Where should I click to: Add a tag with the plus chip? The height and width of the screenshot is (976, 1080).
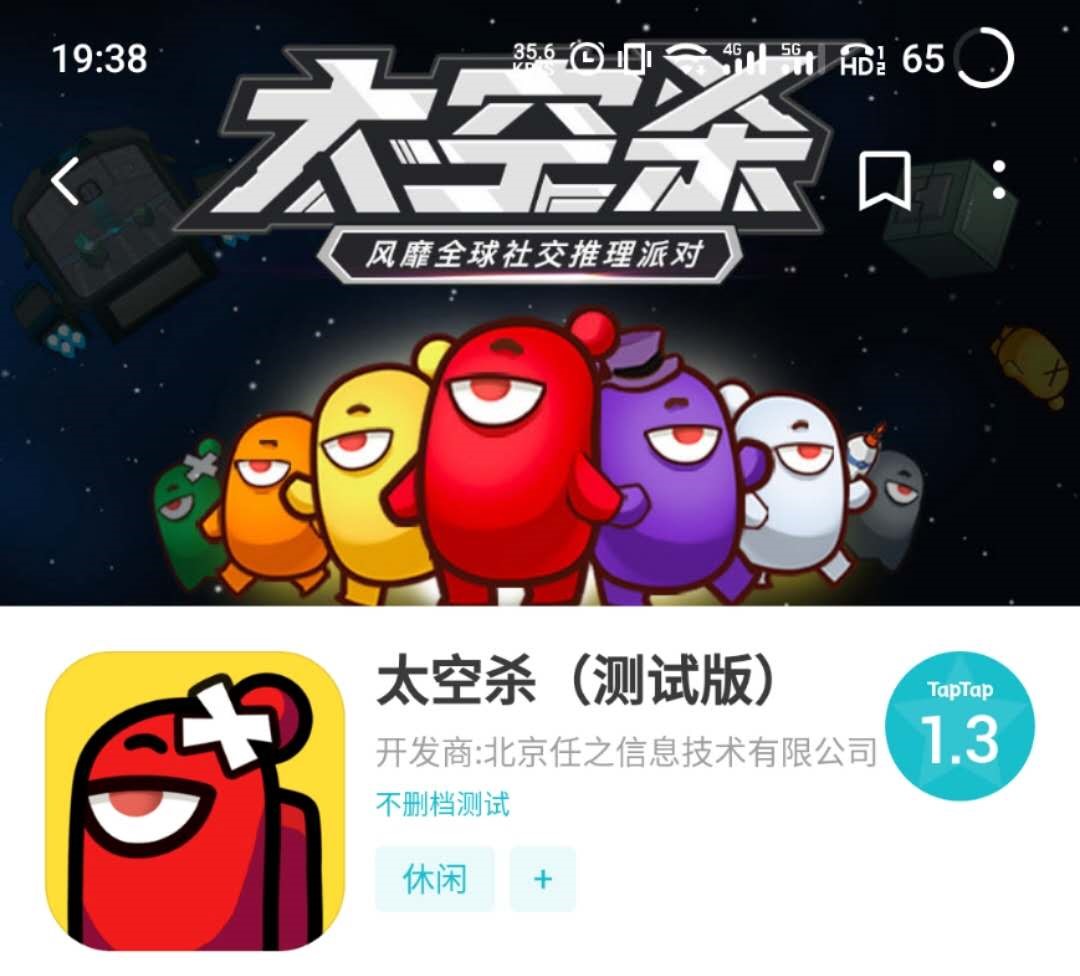click(x=543, y=879)
